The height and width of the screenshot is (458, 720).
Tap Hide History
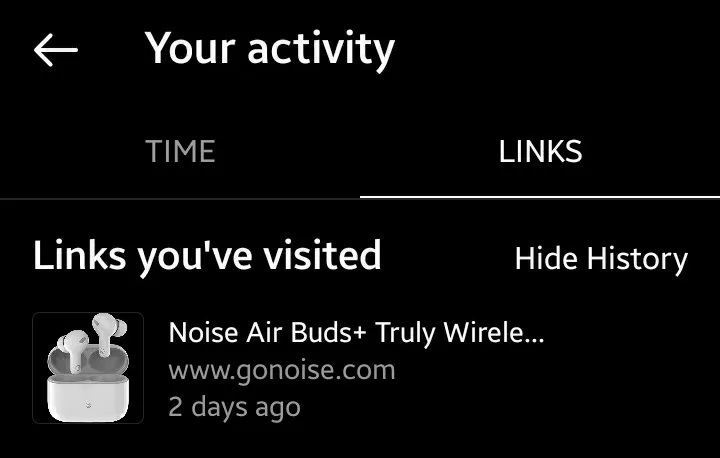click(x=601, y=259)
